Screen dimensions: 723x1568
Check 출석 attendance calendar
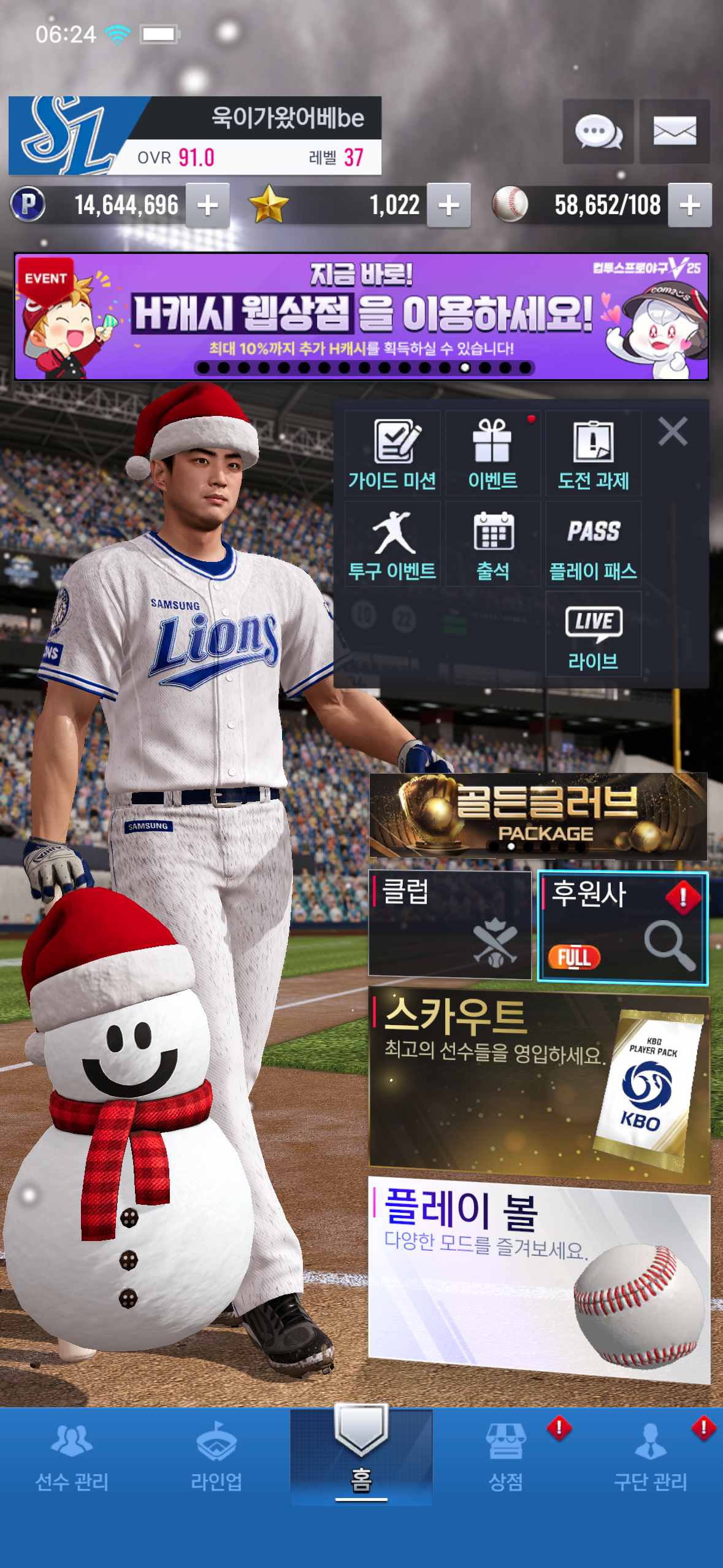[x=492, y=544]
